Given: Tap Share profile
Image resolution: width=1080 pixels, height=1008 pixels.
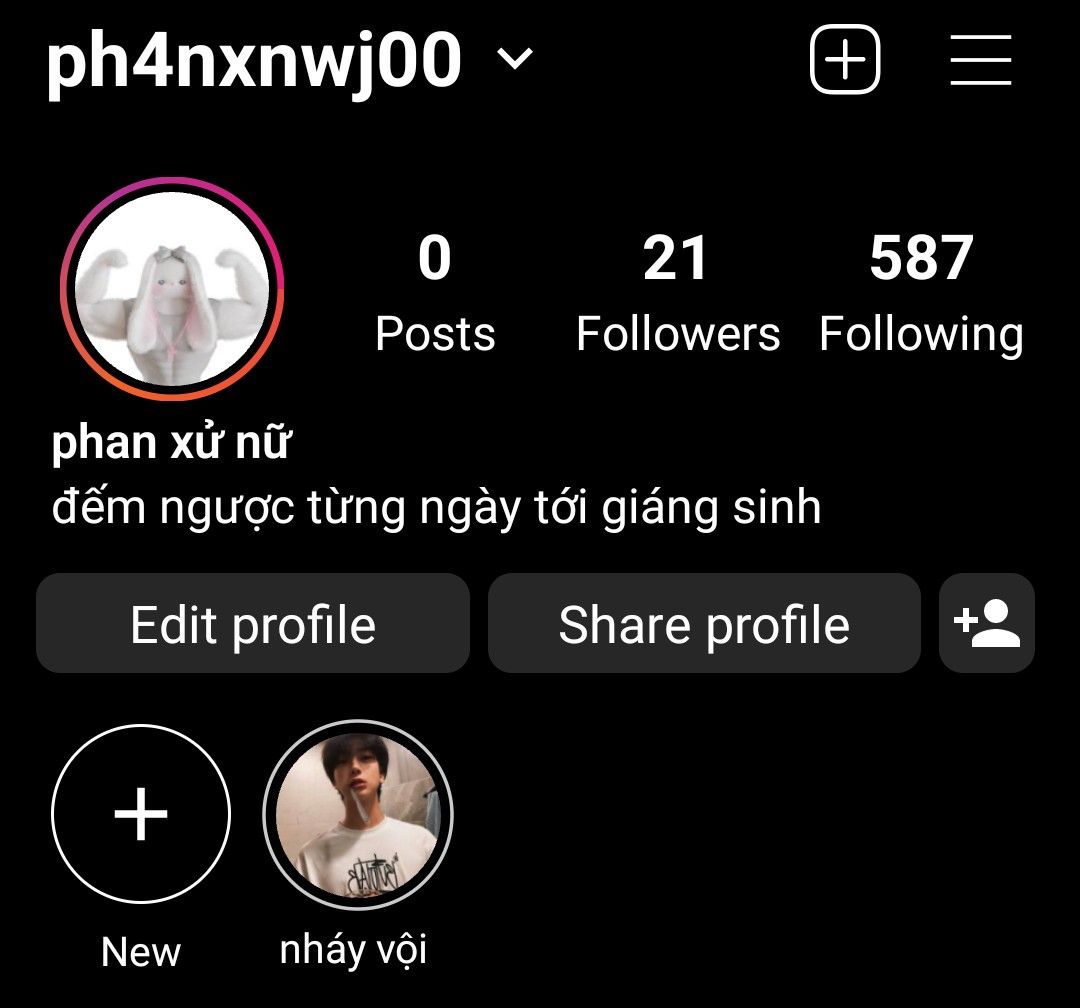Looking at the screenshot, I should [704, 624].
